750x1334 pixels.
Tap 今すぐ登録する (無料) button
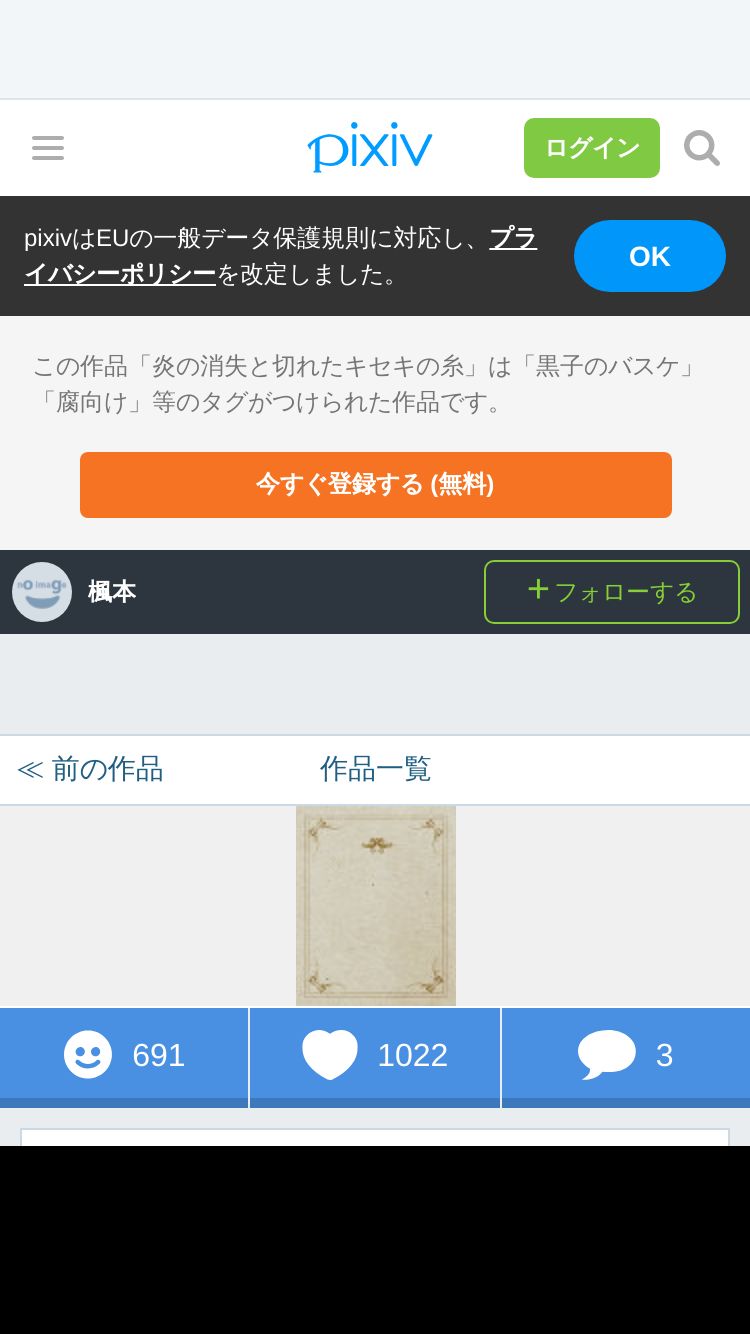pyautogui.click(x=376, y=485)
